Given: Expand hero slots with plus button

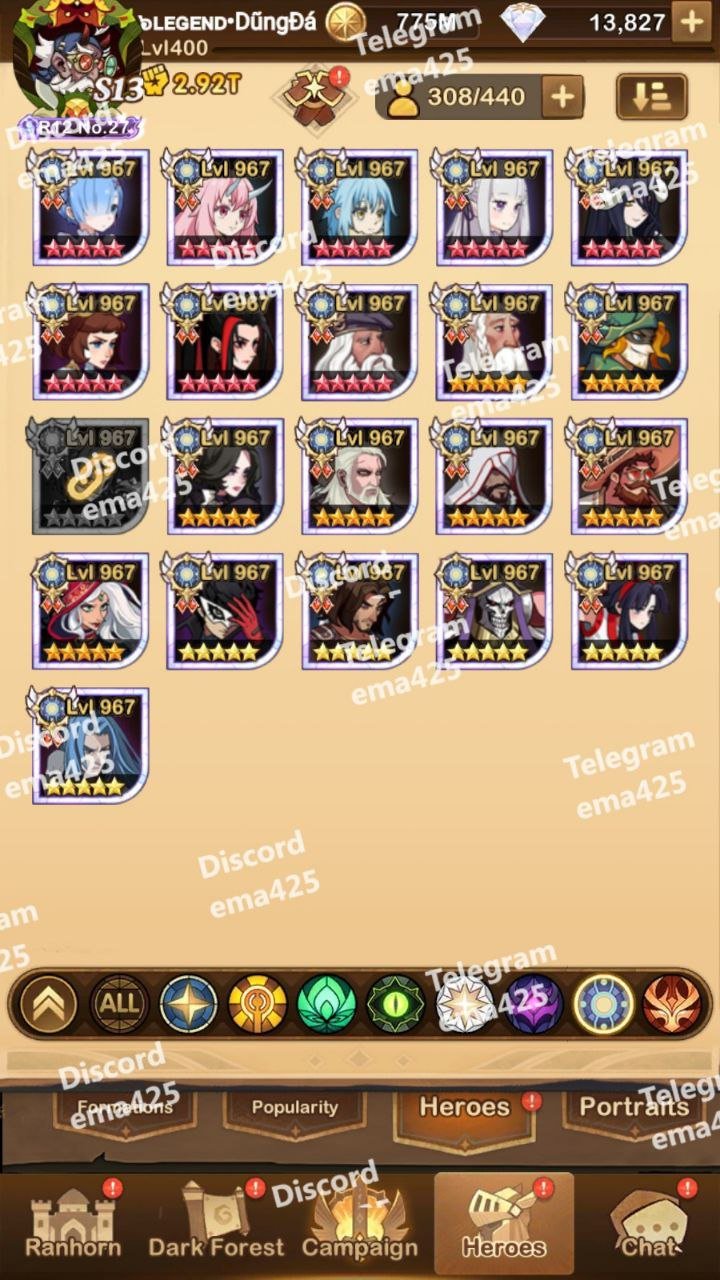Looking at the screenshot, I should pyautogui.click(x=562, y=97).
